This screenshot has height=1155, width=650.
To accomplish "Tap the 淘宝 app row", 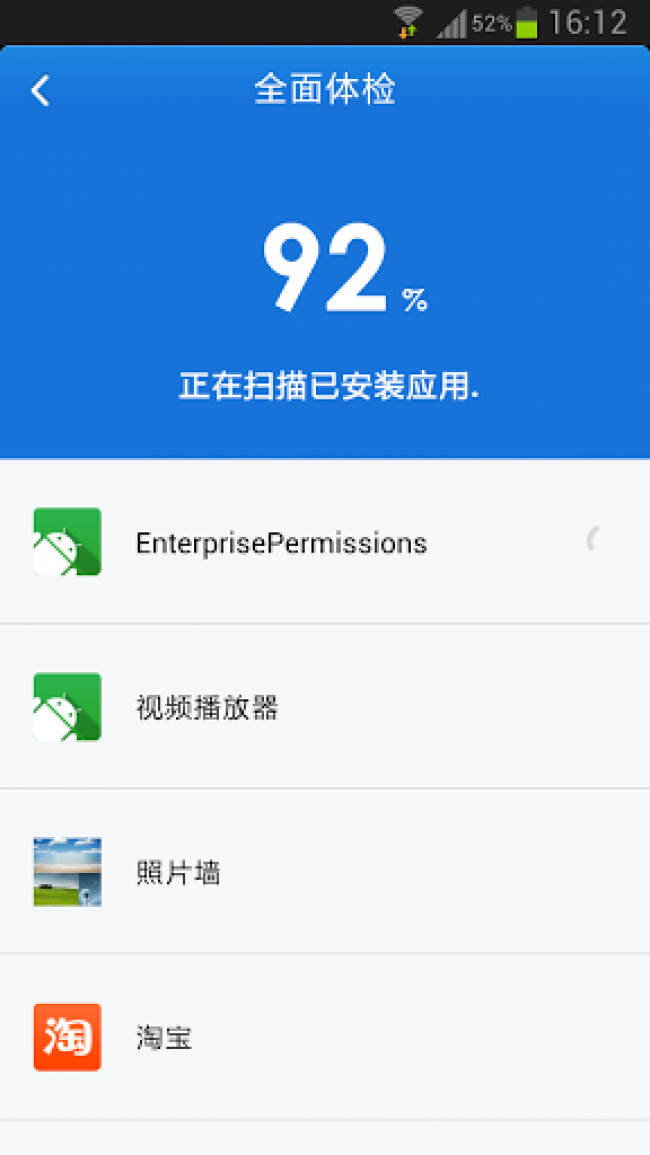I will tap(325, 1036).
